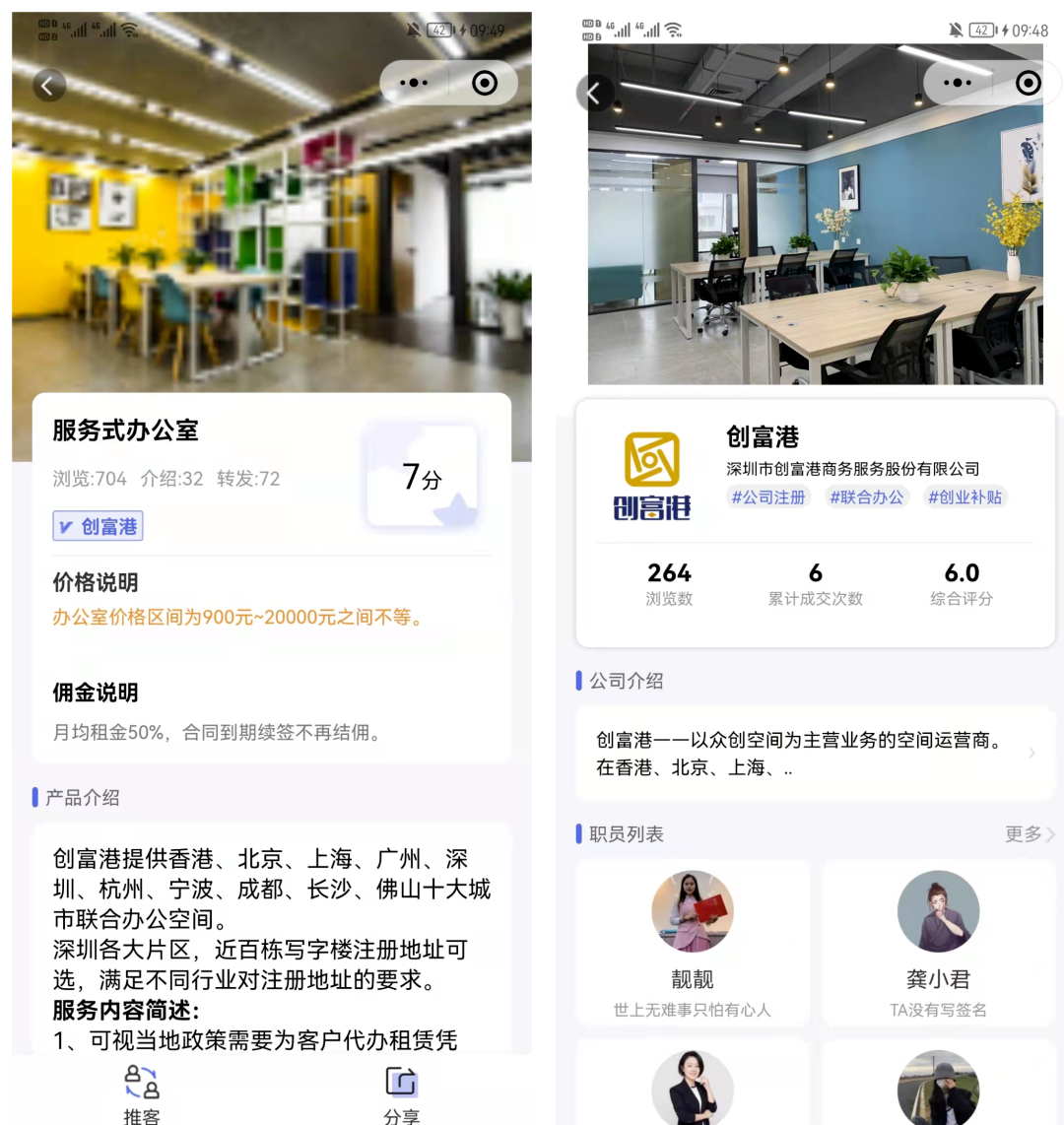
Task: Open the three-dot menu on 创富港 company page
Action: click(958, 84)
